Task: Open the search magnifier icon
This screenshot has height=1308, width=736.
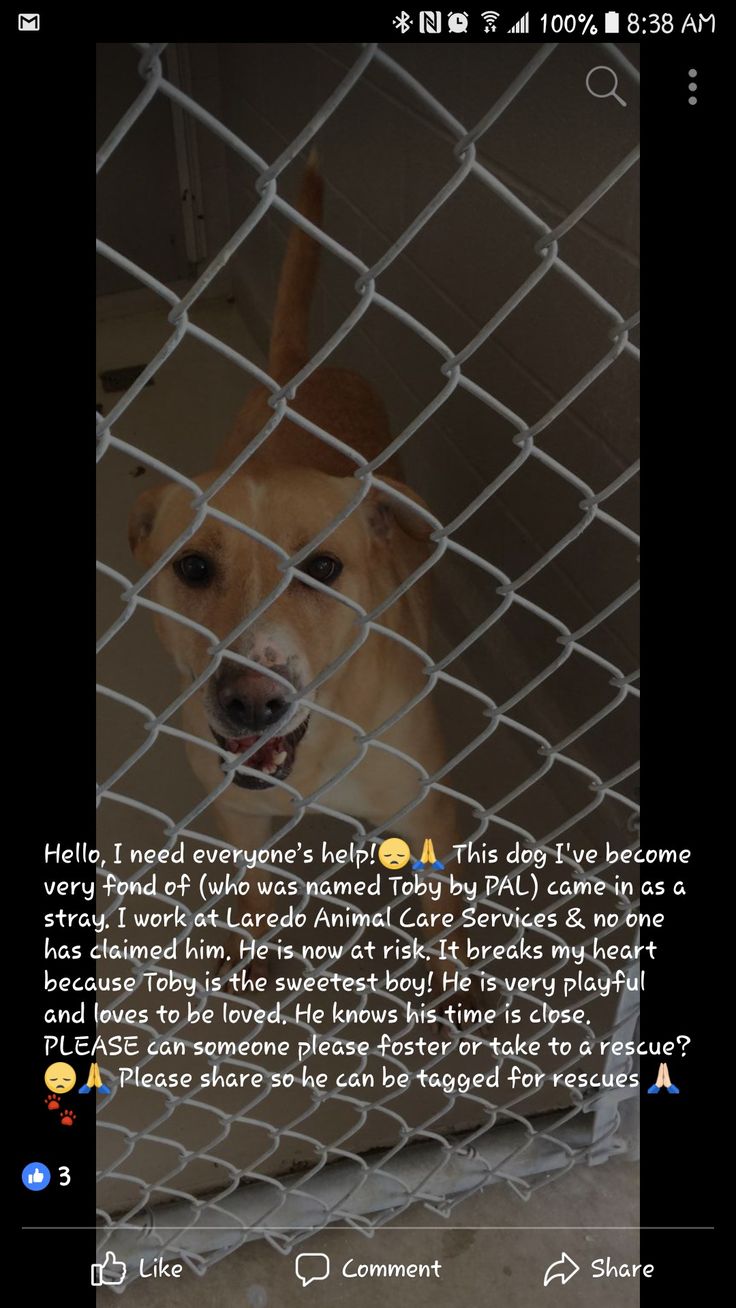Action: (605, 86)
